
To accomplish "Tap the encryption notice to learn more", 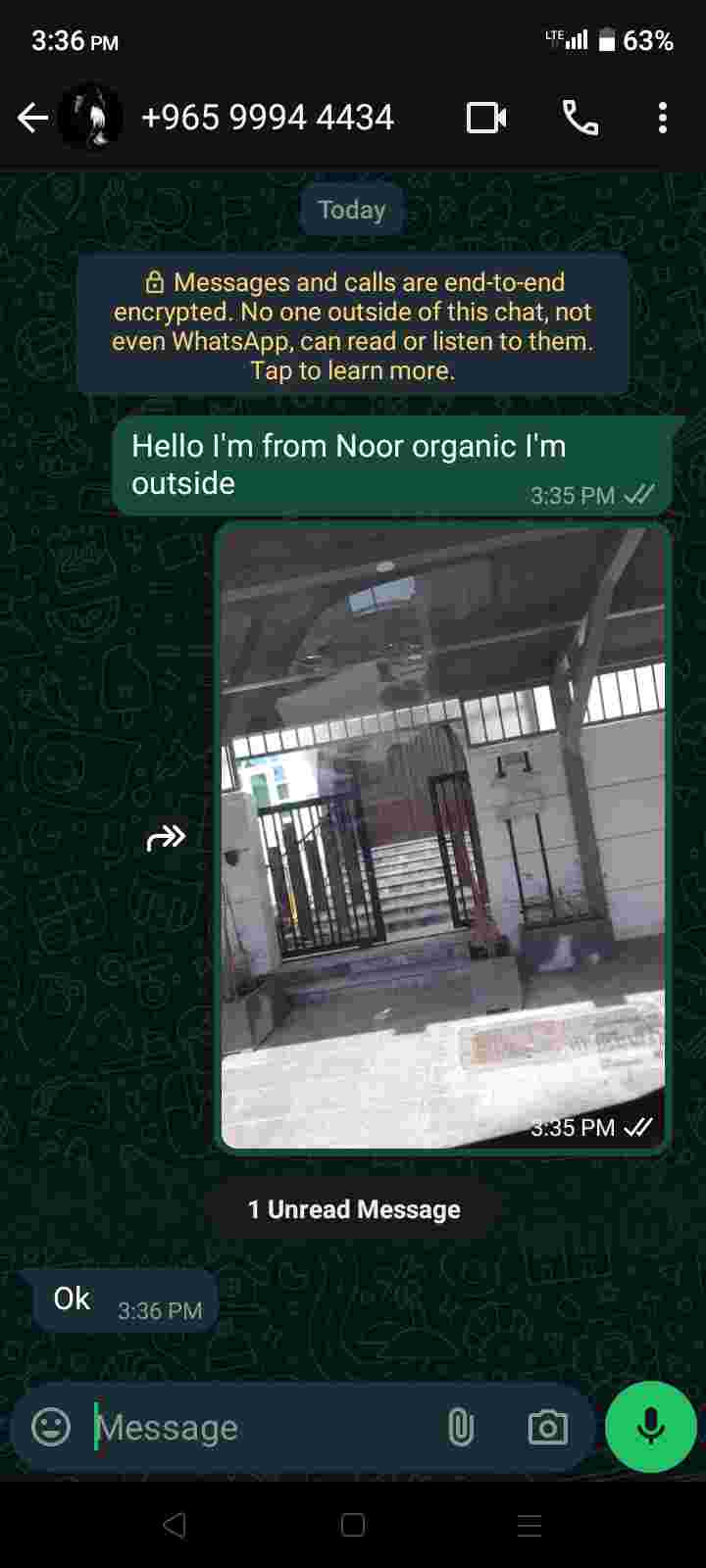I will [x=352, y=325].
